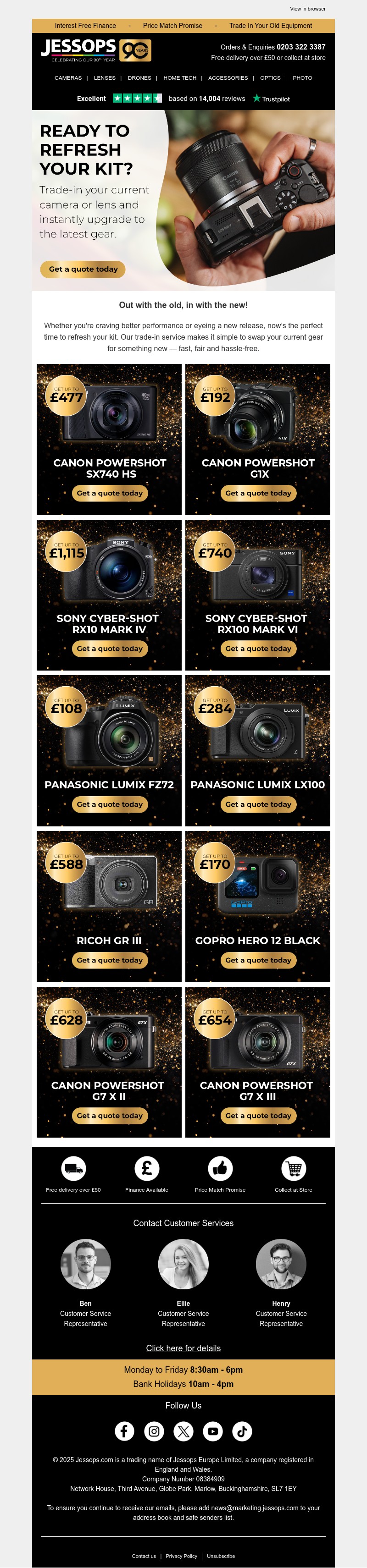Image resolution: width=367 pixels, height=1568 pixels.
Task: Get a quote for GoPro Hero 12 Black
Action: 258,960
